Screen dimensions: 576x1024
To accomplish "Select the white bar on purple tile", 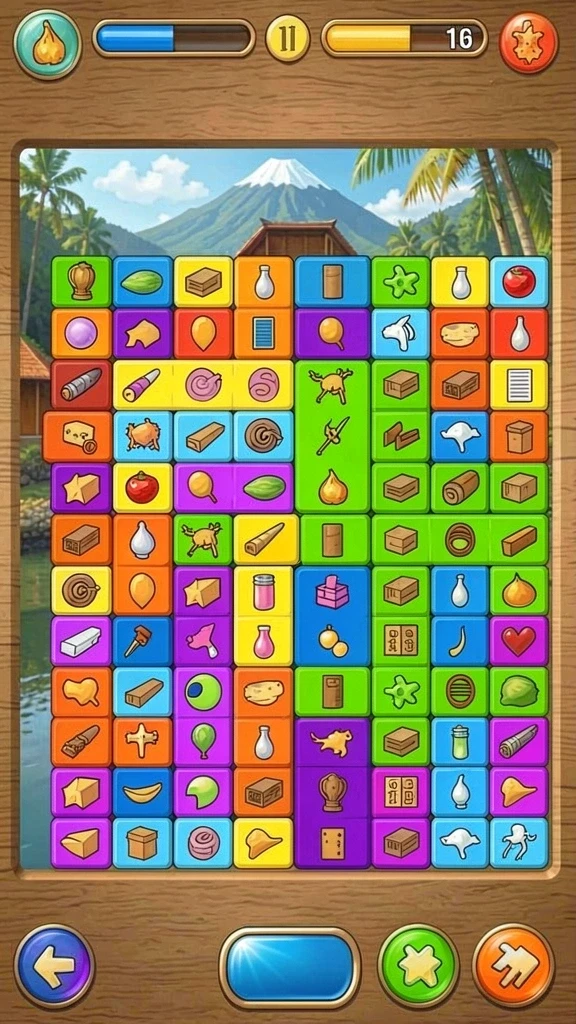I will [x=81, y=641].
